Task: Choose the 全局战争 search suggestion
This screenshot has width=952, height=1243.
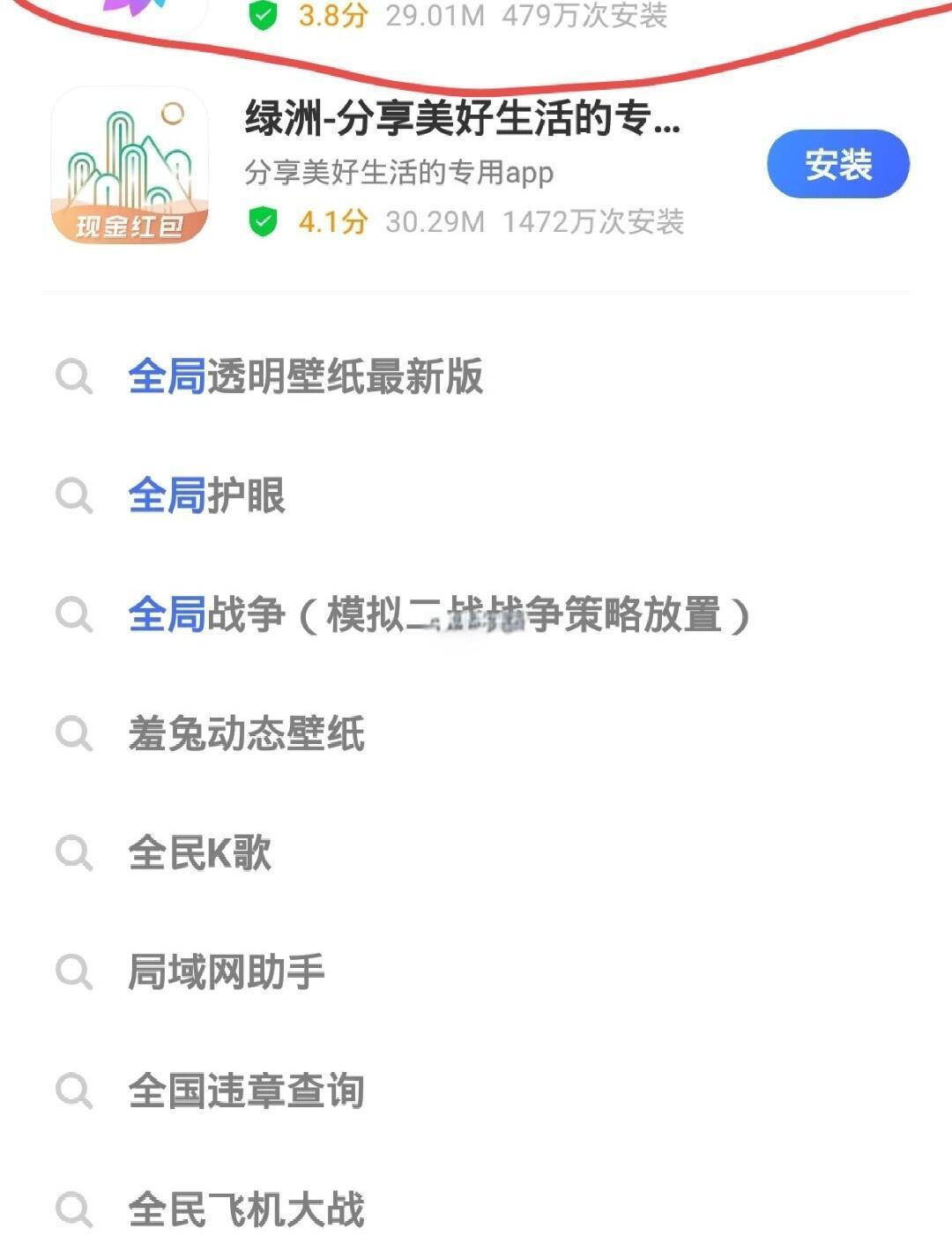Action: tap(438, 614)
